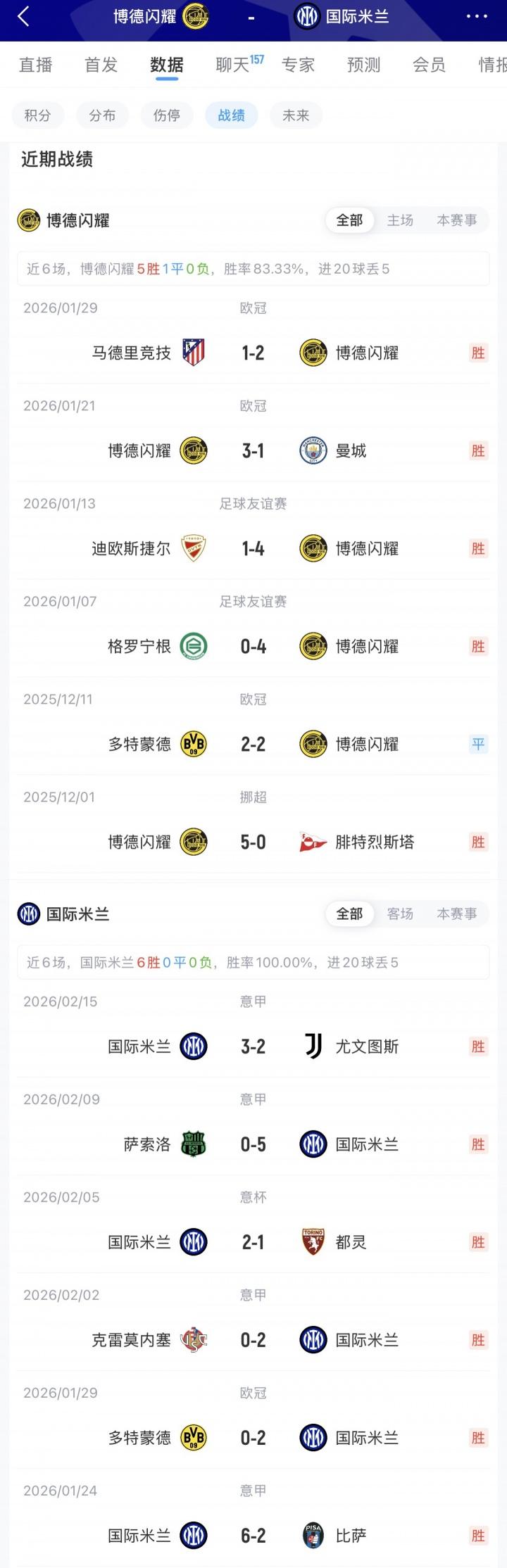
Task: Switch to the 首发 tab
Action: [101, 65]
